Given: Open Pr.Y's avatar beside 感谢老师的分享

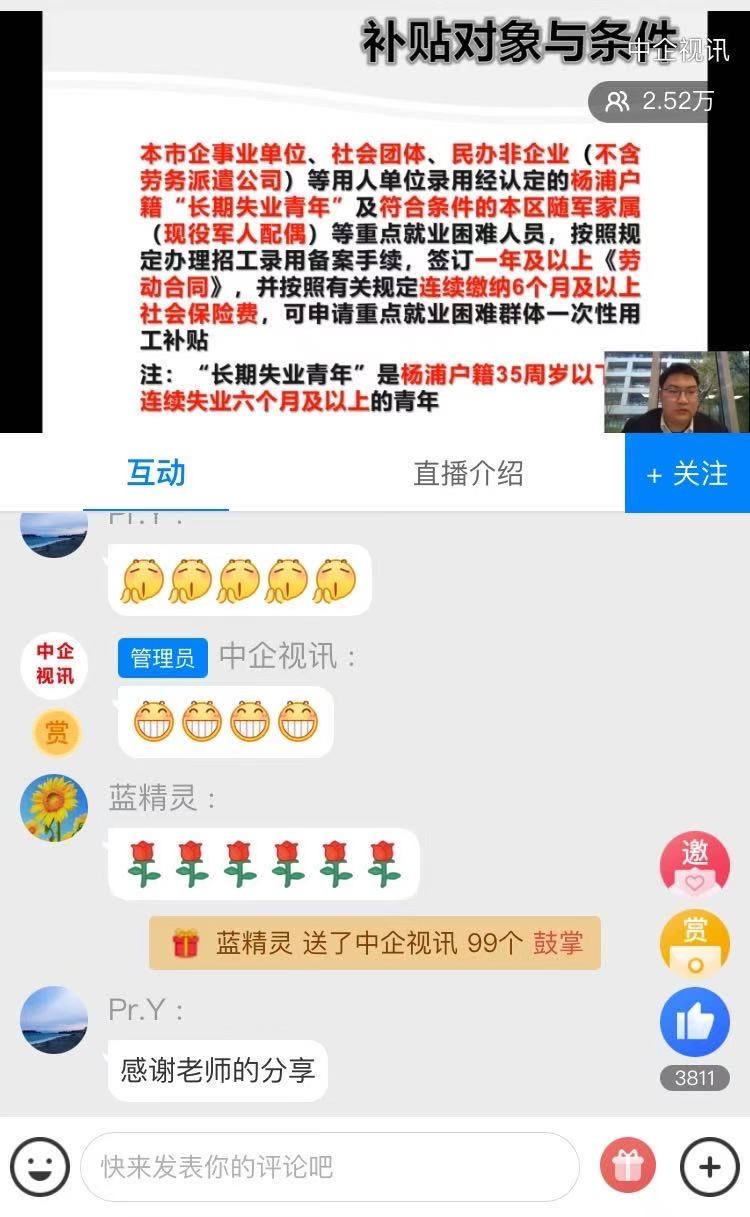Looking at the screenshot, I should [54, 1020].
